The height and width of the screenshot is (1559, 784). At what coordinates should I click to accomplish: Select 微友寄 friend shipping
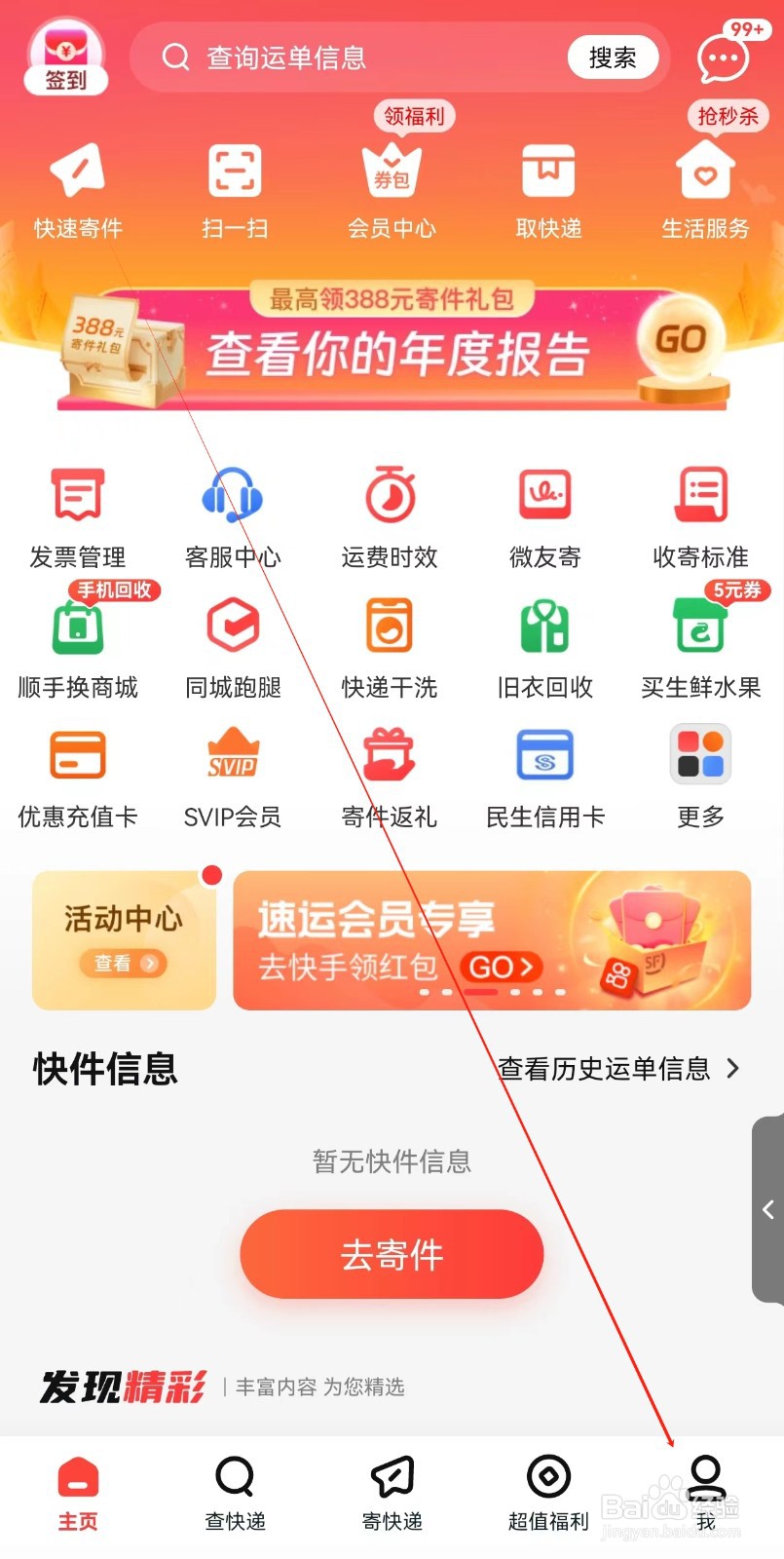(545, 514)
